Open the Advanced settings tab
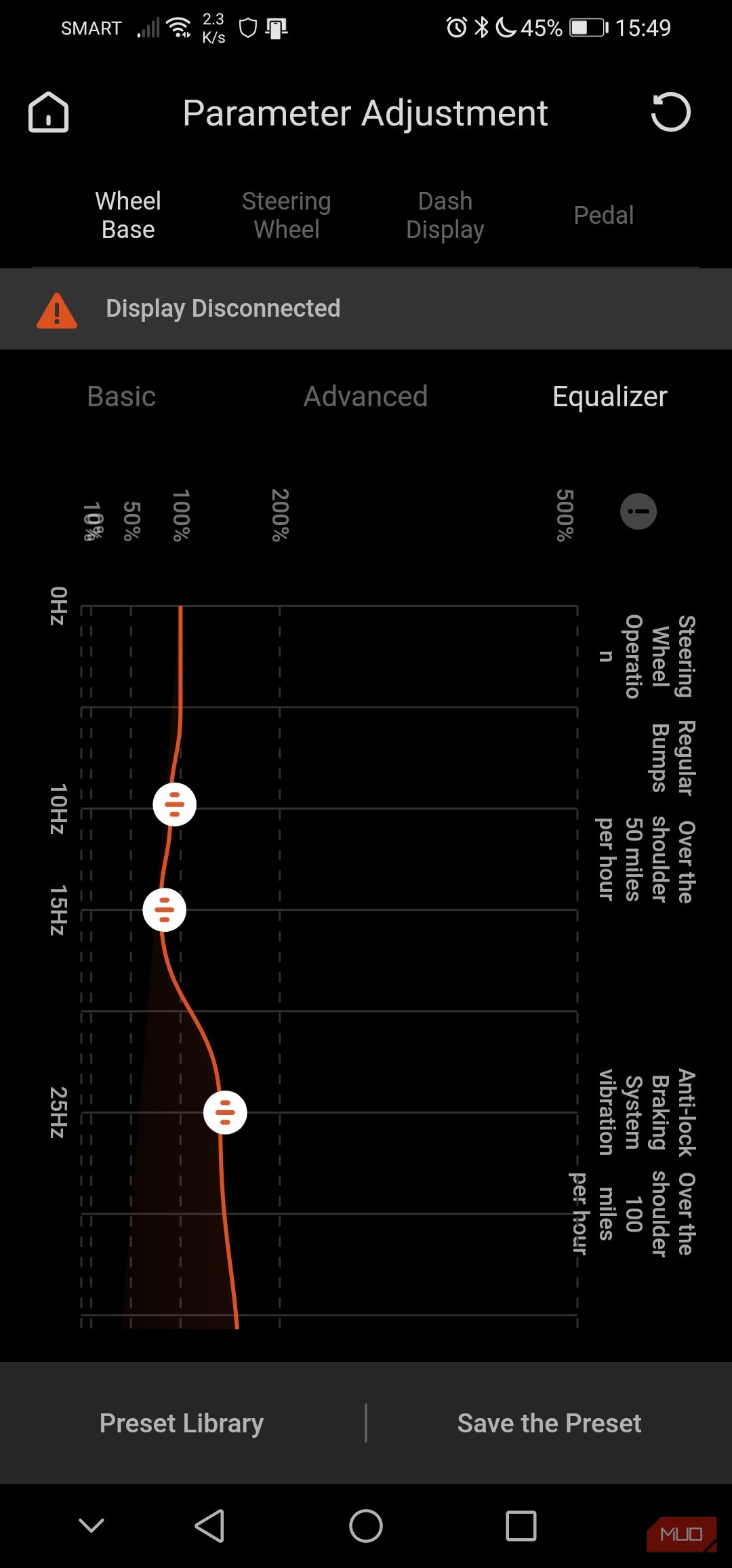This screenshot has height=1568, width=732. coord(366,397)
